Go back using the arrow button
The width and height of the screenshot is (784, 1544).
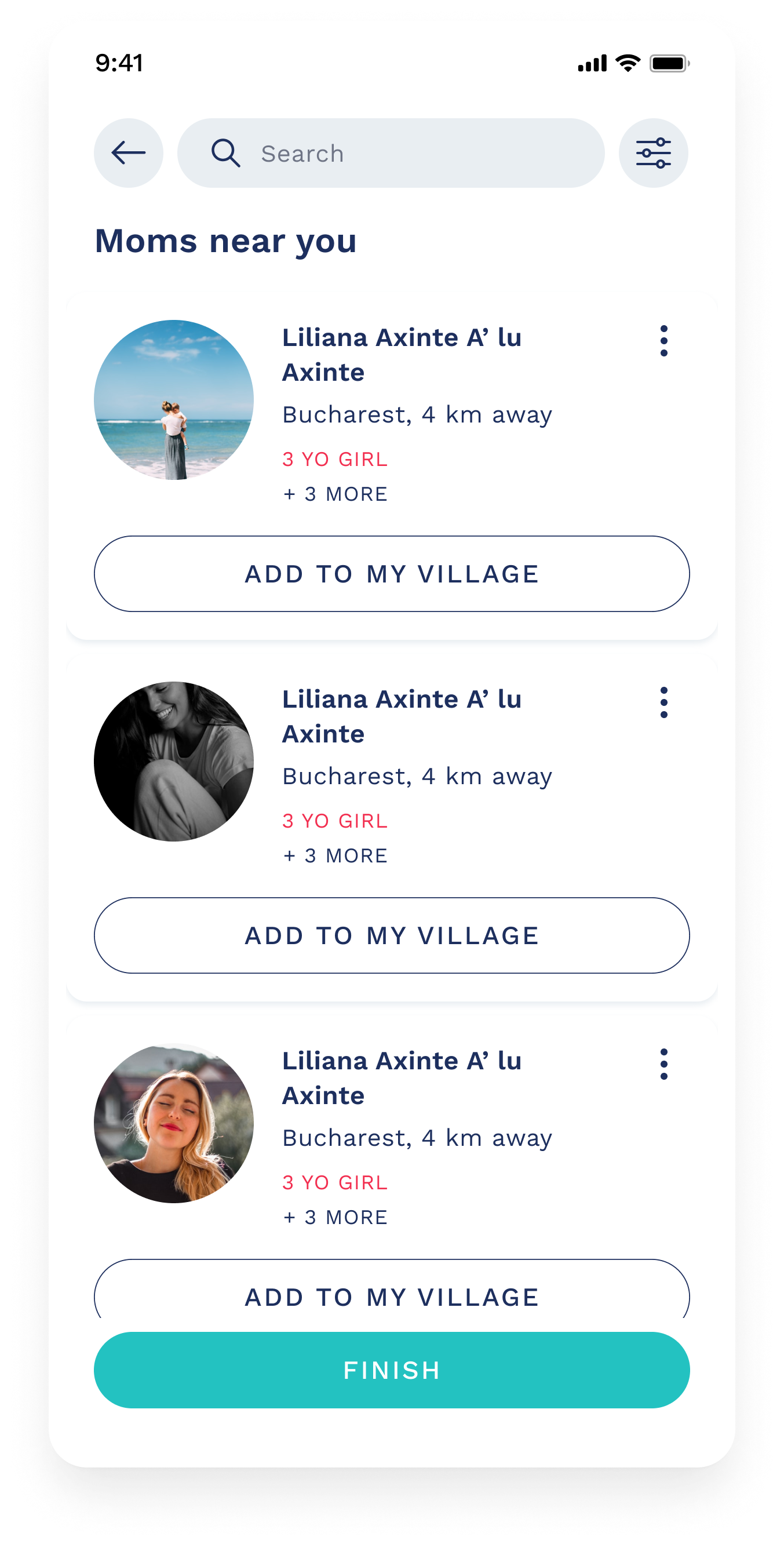pyautogui.click(x=128, y=153)
